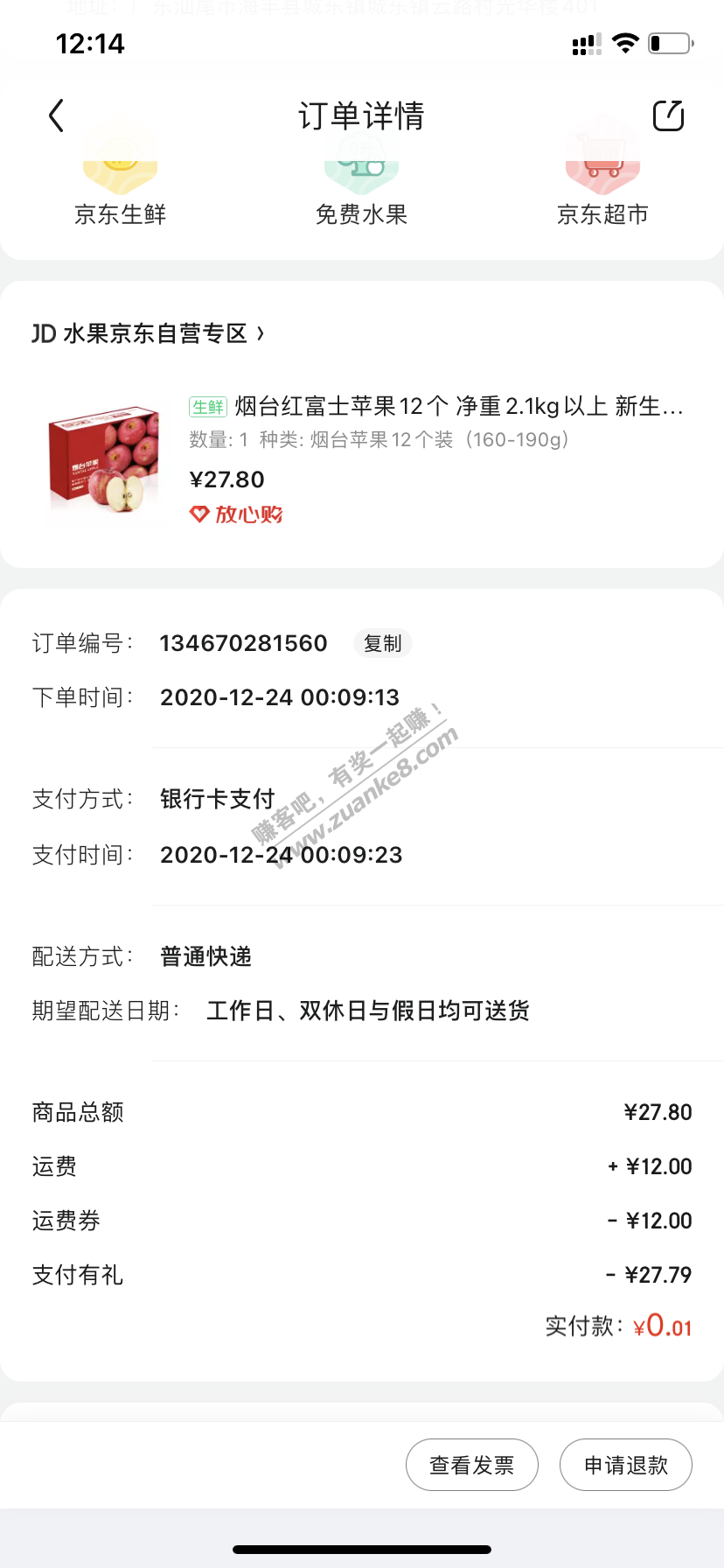Open 水果京东自营专区 store page
Image resolution: width=724 pixels, height=1568 pixels.
[x=149, y=333]
